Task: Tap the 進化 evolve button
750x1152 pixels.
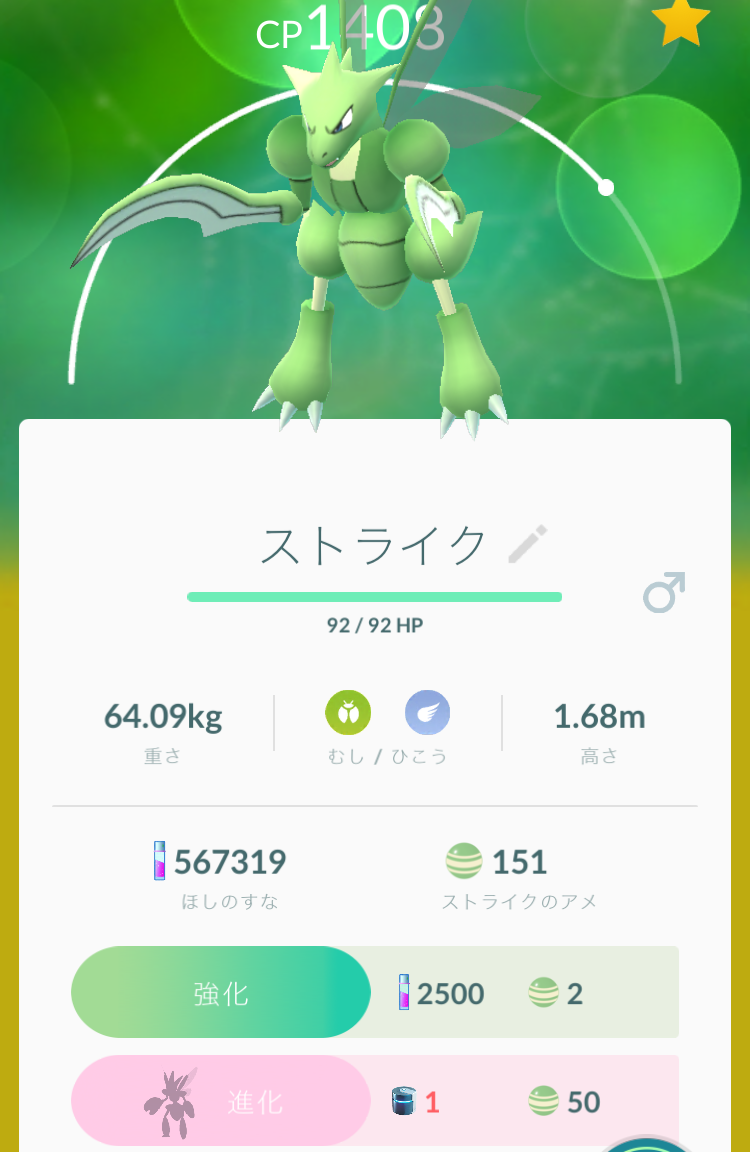Action: tap(221, 1101)
